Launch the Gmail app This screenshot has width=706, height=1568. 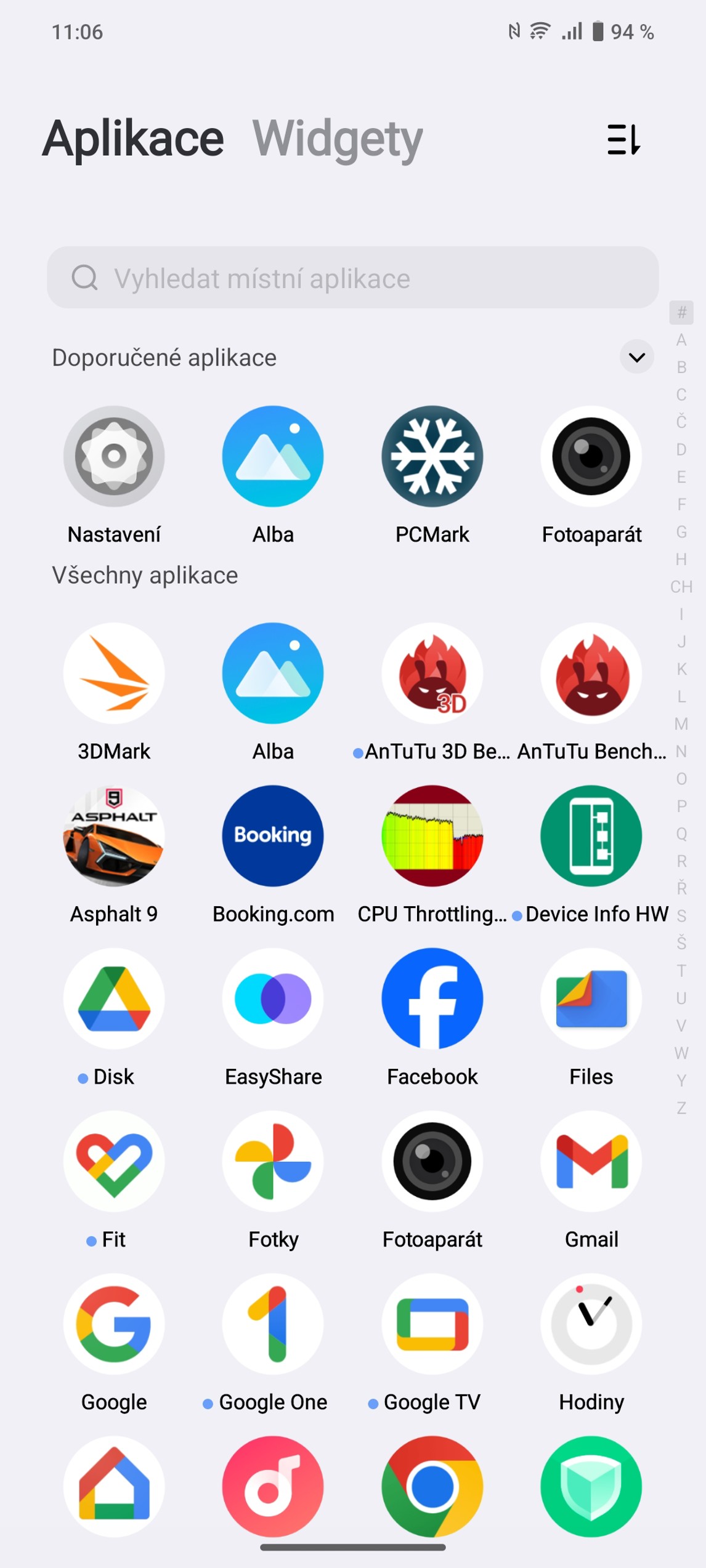(591, 1160)
